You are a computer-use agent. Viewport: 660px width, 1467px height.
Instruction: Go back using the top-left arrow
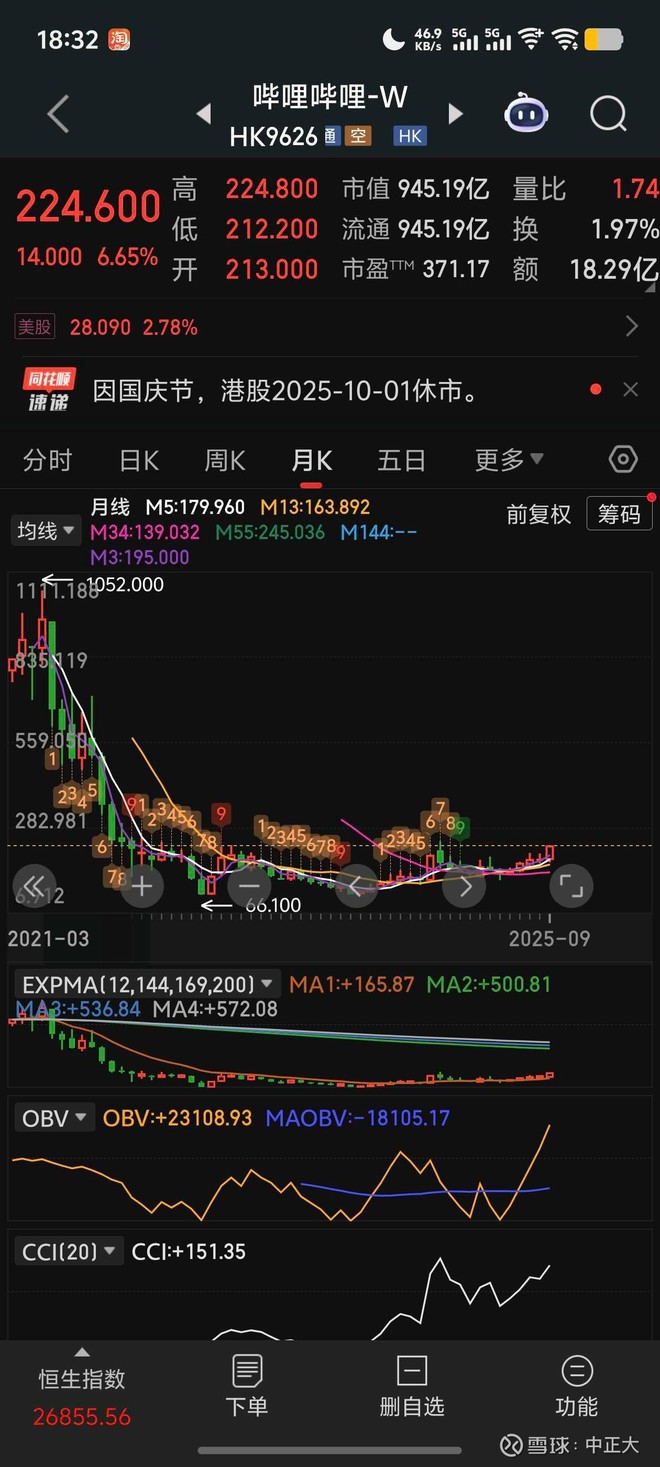coord(58,114)
